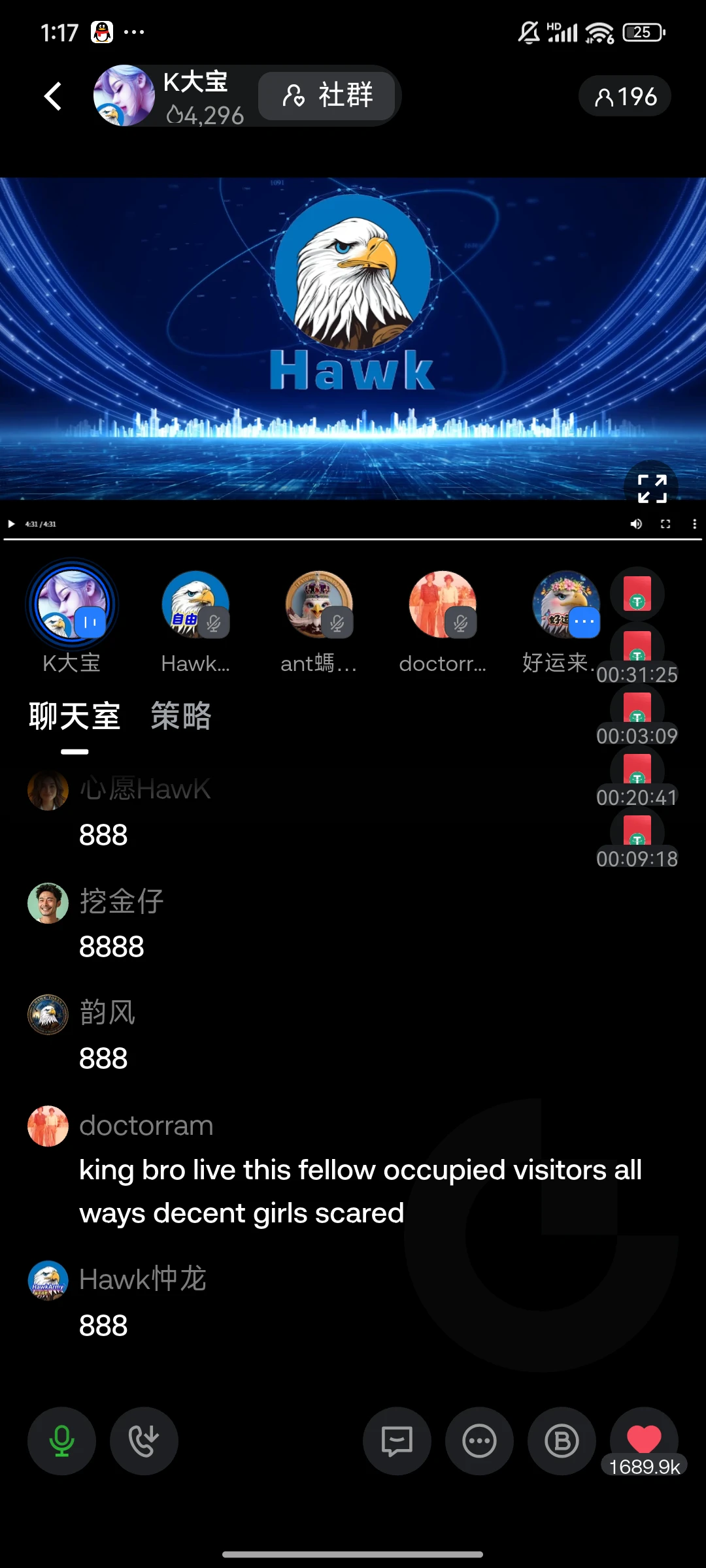706x1568 pixels.
Task: Tap doctorr... speaker avatar
Action: (443, 605)
